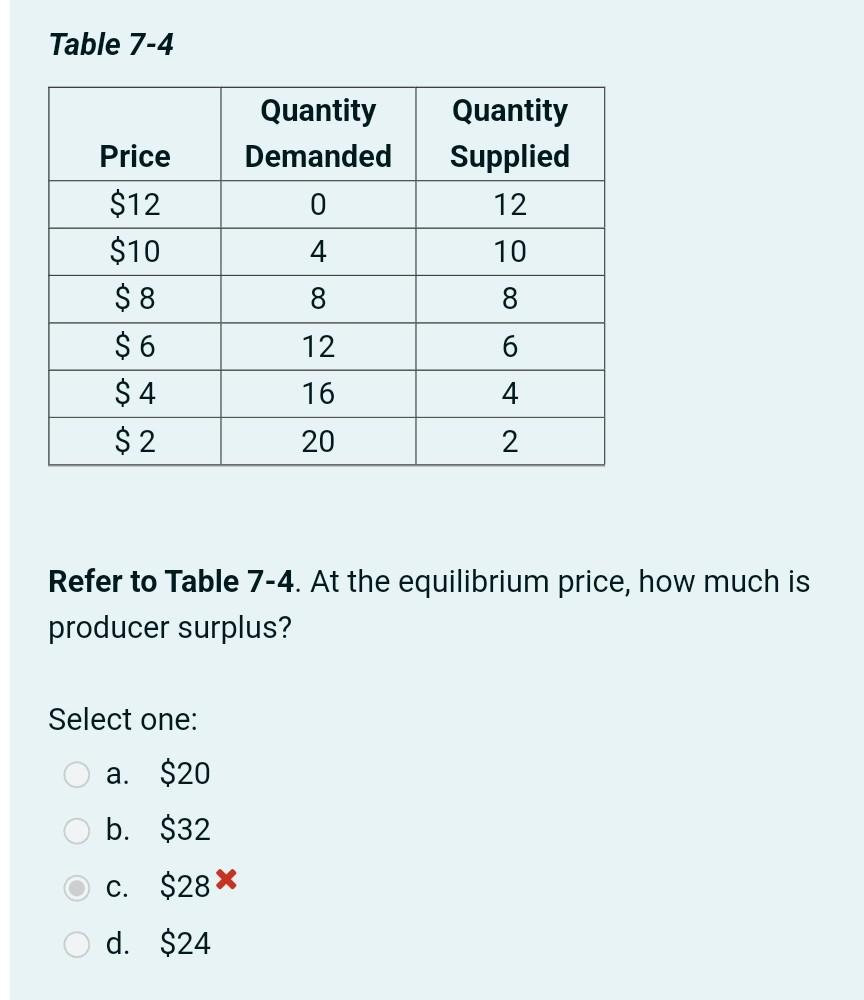The height and width of the screenshot is (1000, 864).
Task: Click the quantity supplied value 12
Action: [510, 204]
